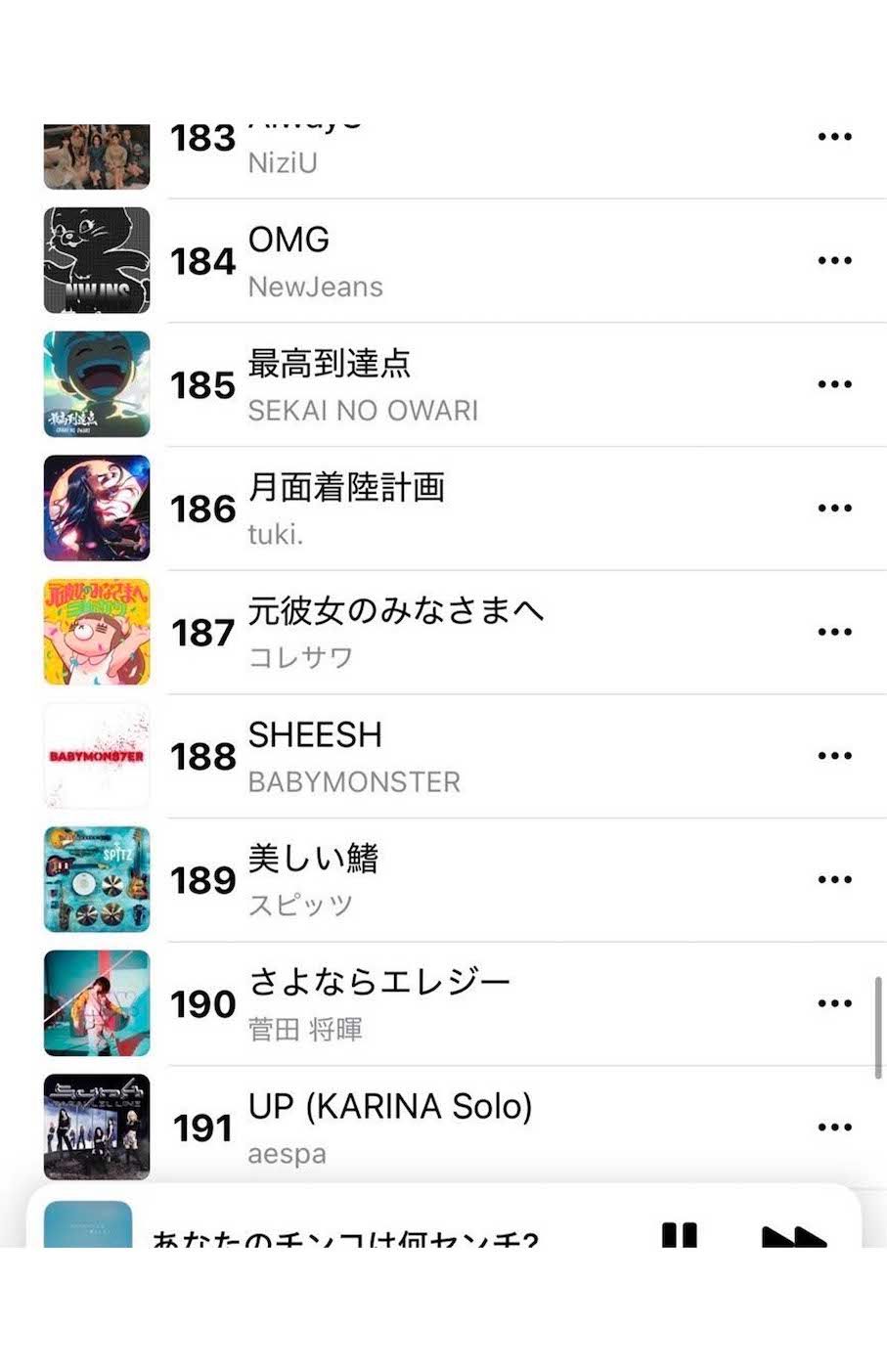Open more options for 美しい鰭
The image size is (887, 1372).
834,879
